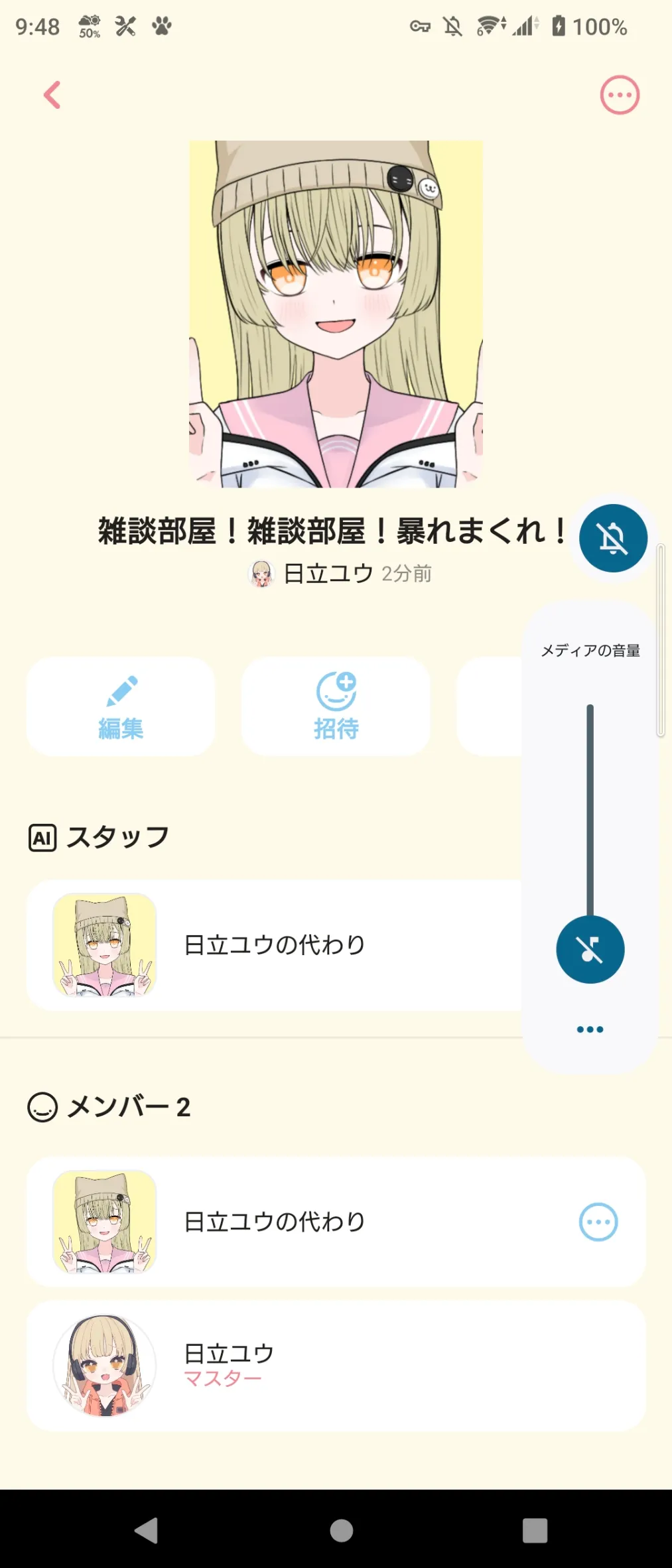This screenshot has height=1568, width=672.
Task: Go back using the pink arrow
Action: click(52, 95)
